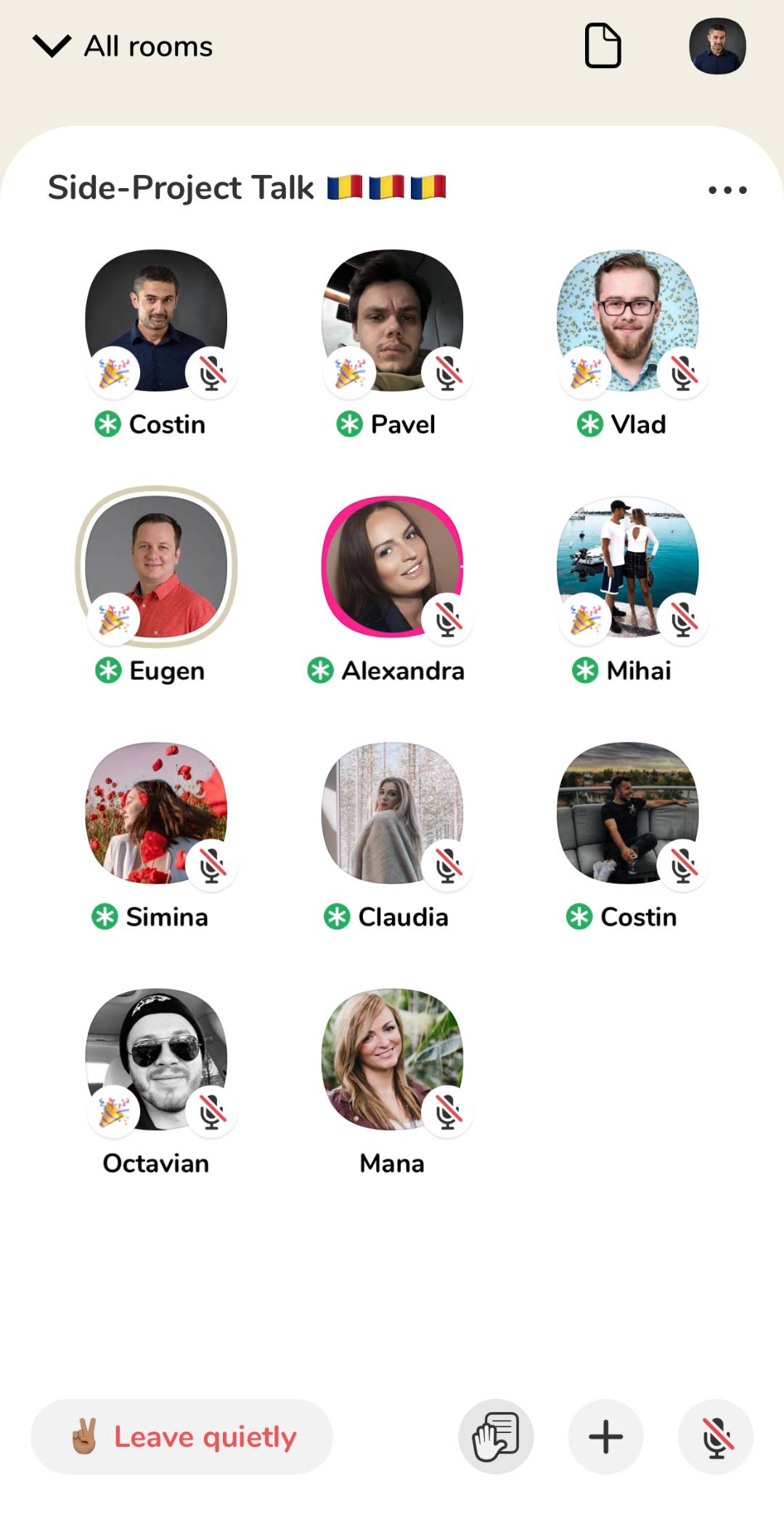Tap the plus button to add people

tap(605, 1437)
